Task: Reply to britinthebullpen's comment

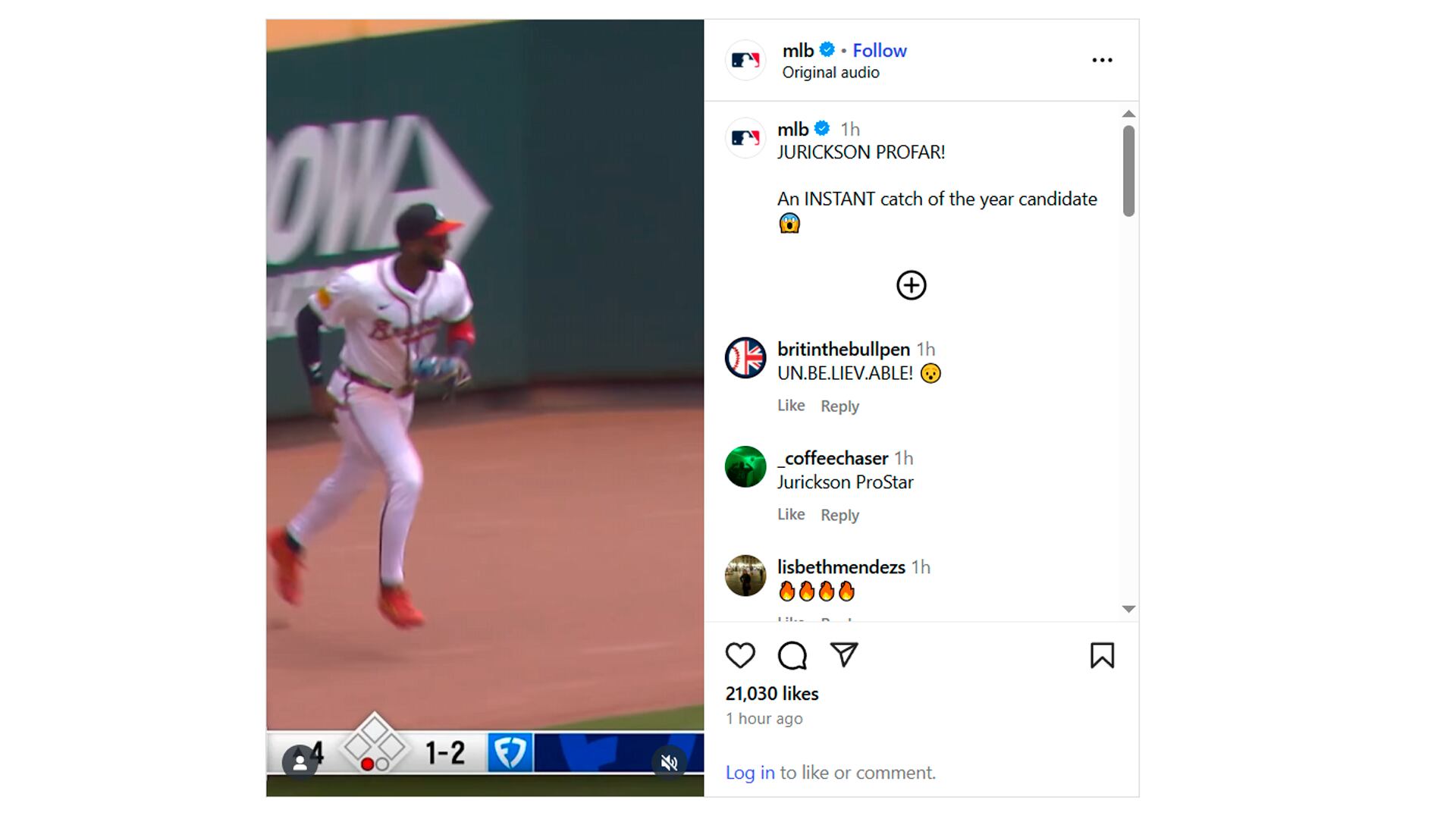Action: [x=839, y=406]
